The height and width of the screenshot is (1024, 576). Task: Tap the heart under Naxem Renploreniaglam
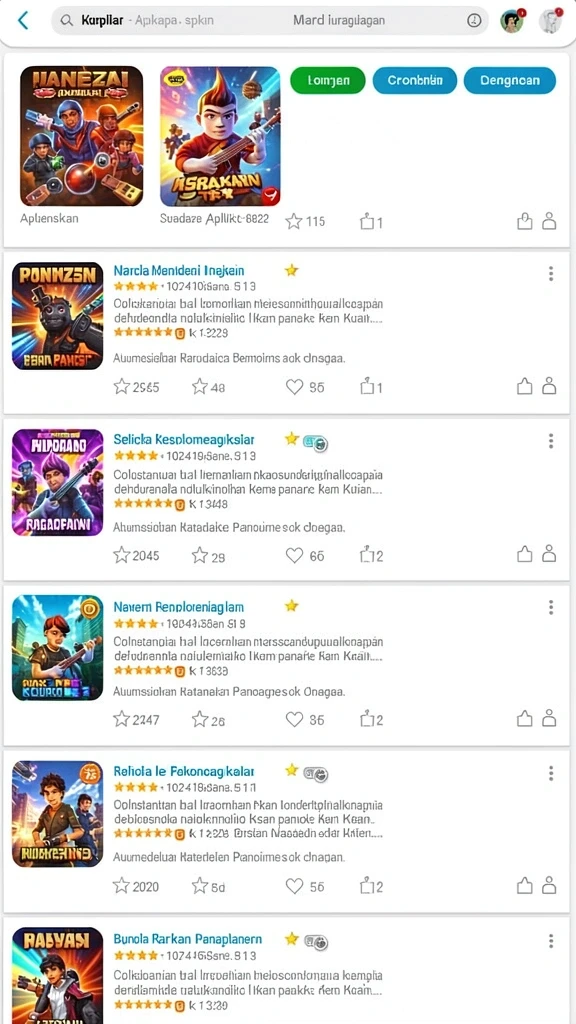[295, 719]
